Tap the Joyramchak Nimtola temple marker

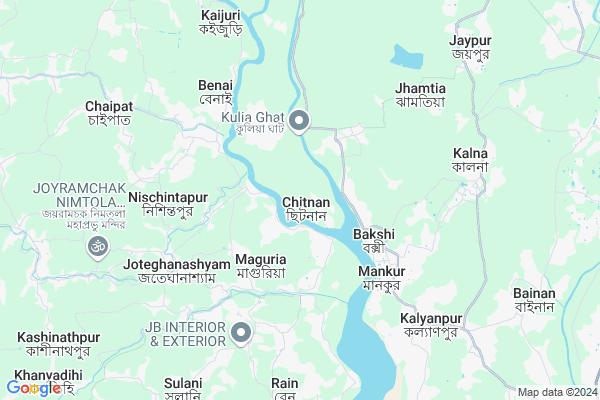(x=97, y=246)
